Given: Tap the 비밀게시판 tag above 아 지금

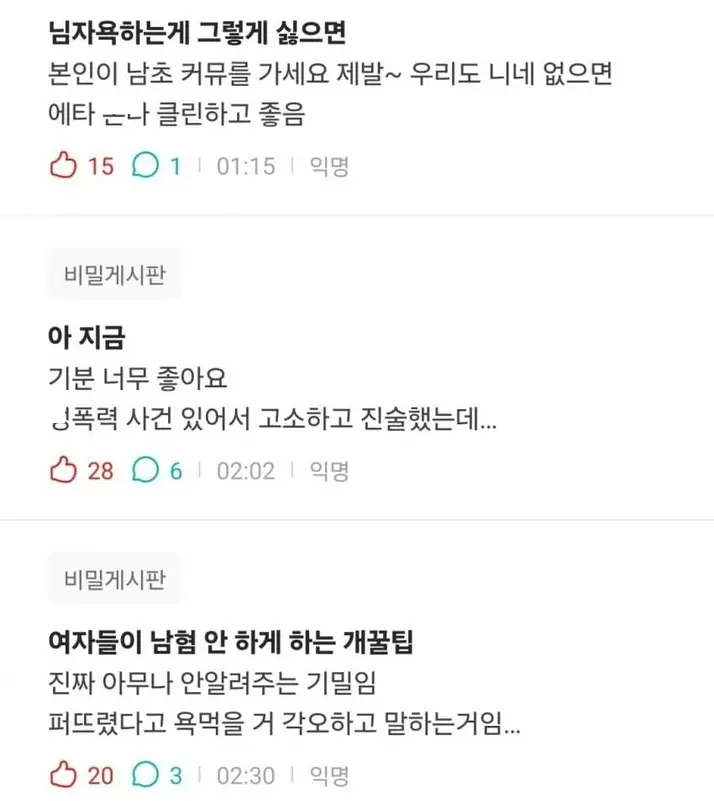Looking at the screenshot, I should click(x=114, y=274).
